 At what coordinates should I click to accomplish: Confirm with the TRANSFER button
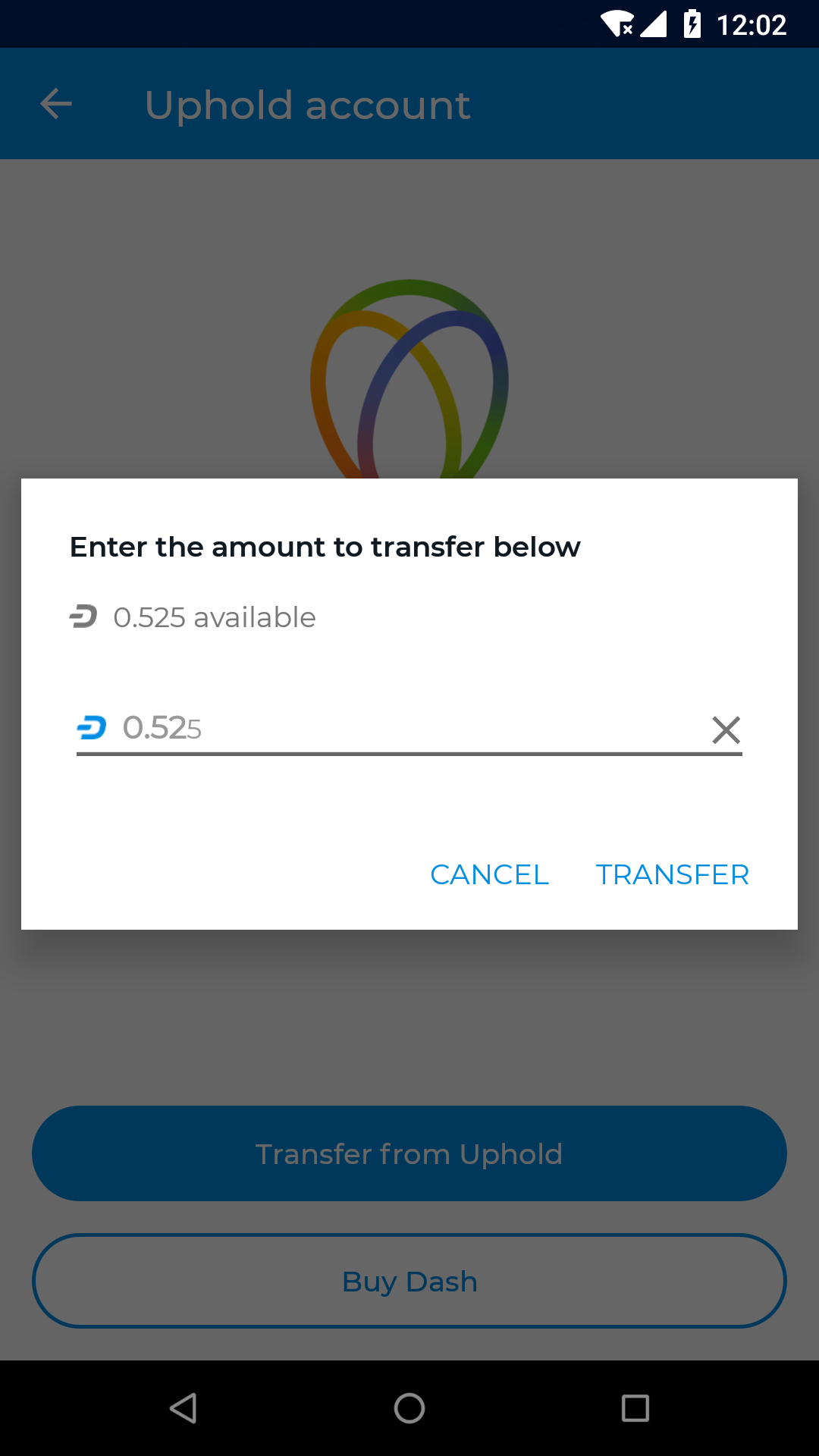pyautogui.click(x=672, y=874)
